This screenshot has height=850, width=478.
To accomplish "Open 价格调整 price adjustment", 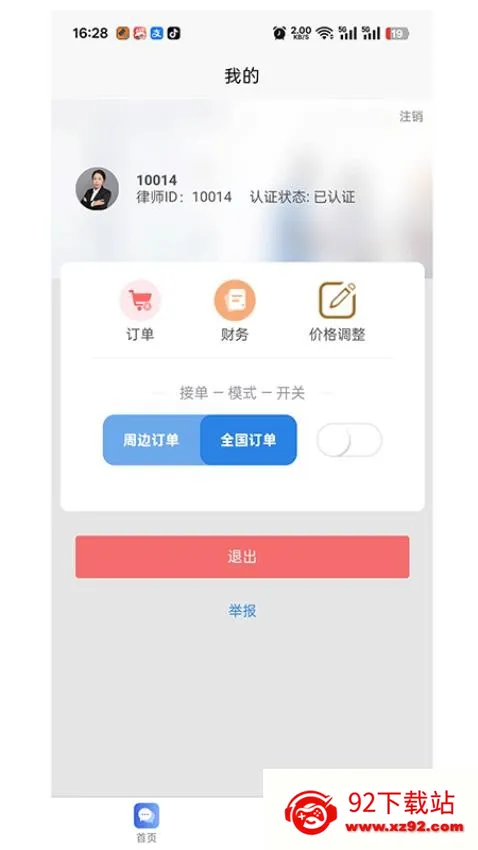I will [x=337, y=311].
